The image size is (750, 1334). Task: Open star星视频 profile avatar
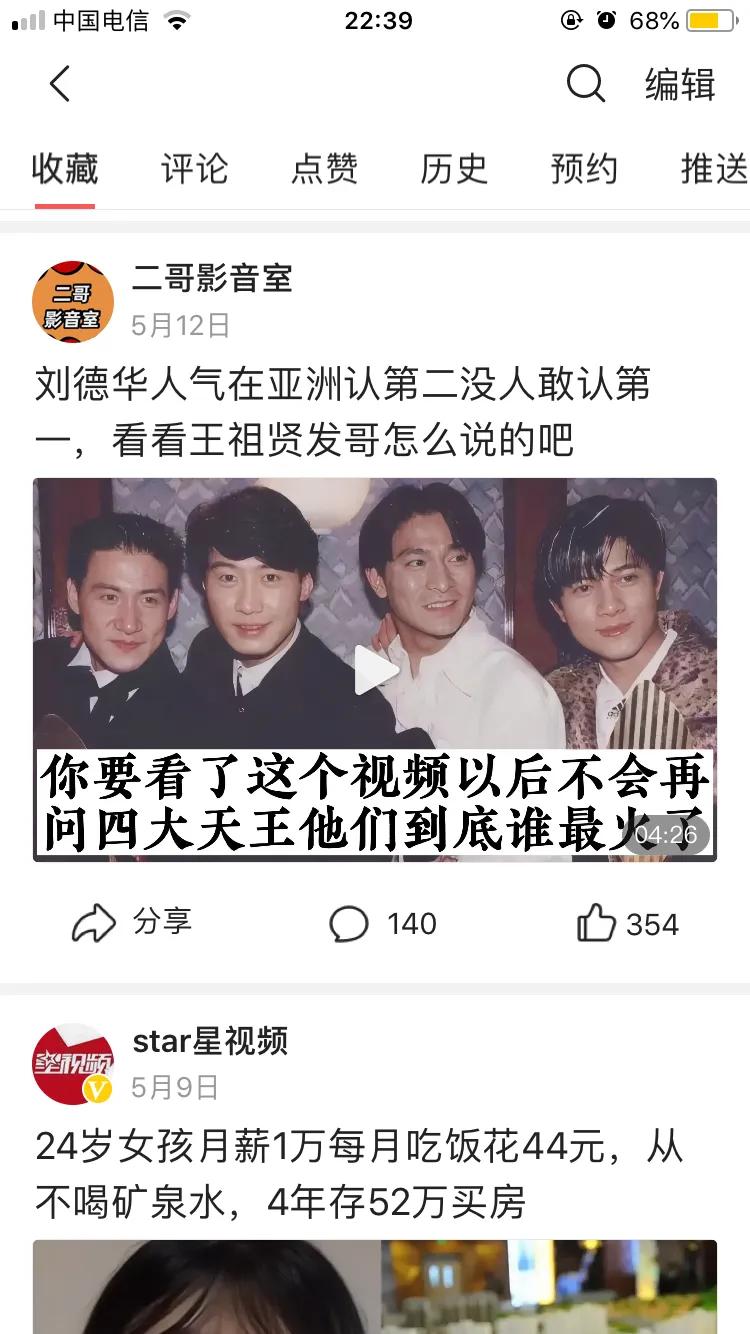tap(73, 1063)
